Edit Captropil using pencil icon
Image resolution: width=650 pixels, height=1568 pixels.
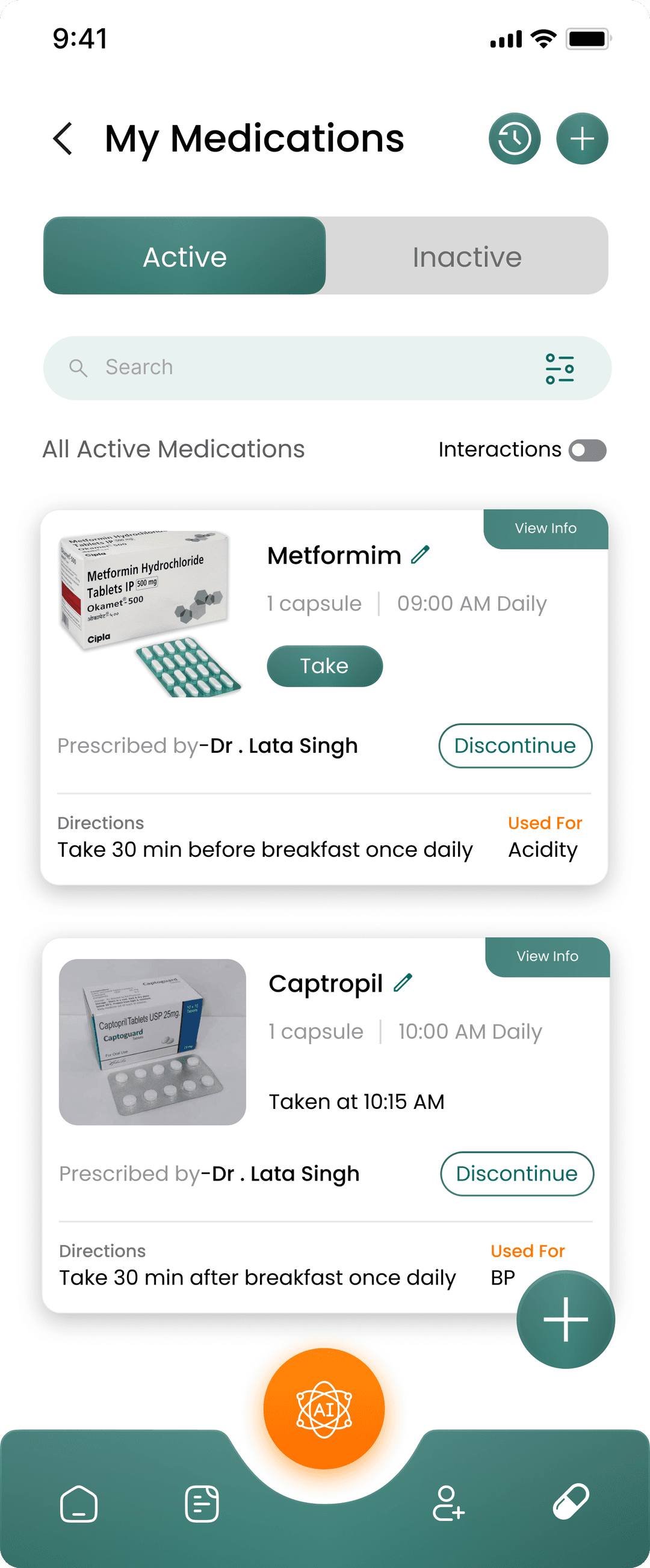pos(403,983)
